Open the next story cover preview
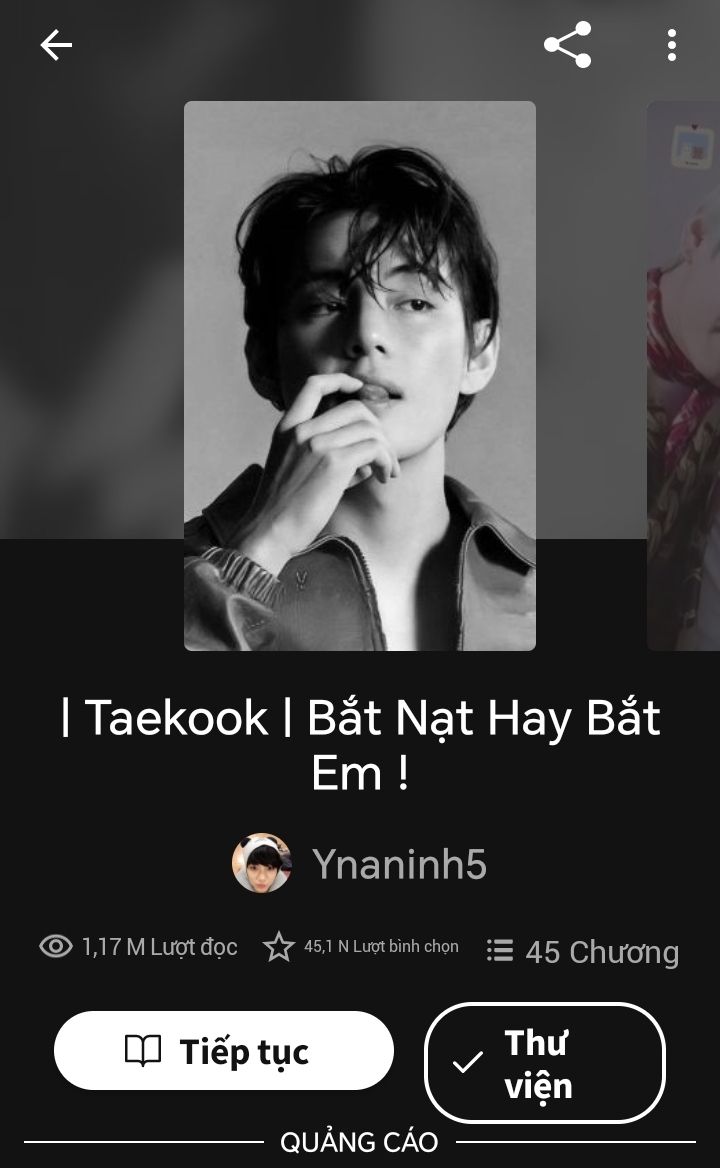Screen dimensions: 720x1168 pos(685,375)
